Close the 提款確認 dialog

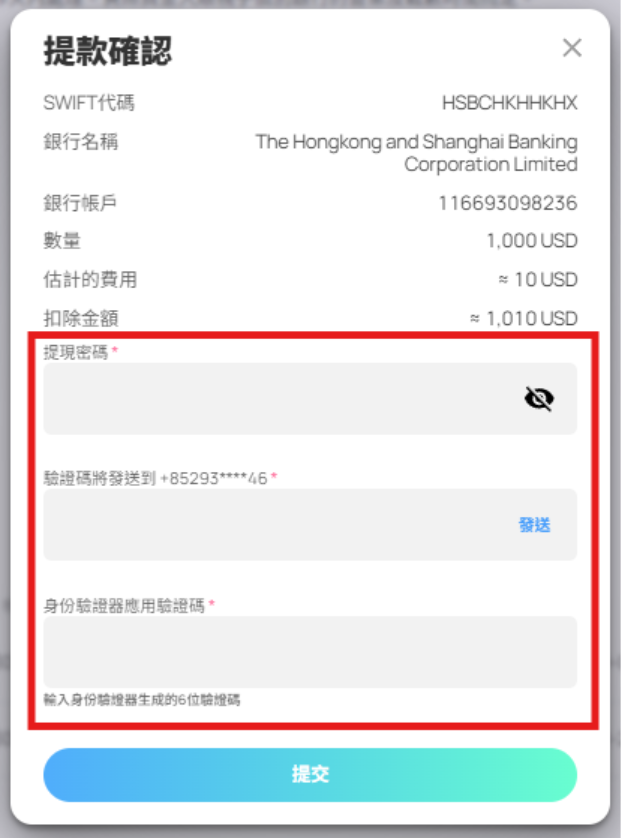coord(572,48)
